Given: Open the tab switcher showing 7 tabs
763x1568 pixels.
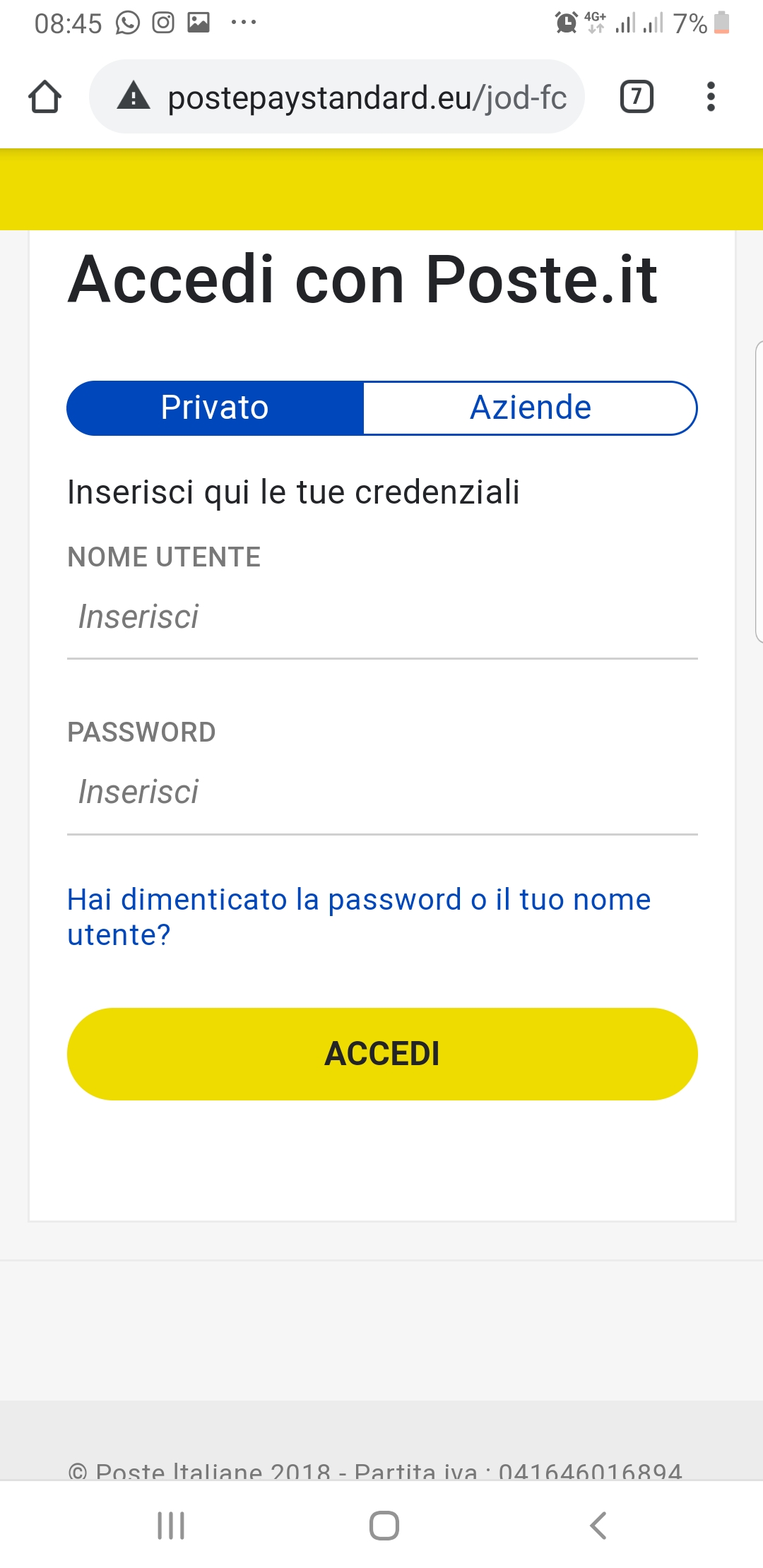Looking at the screenshot, I should [x=637, y=97].
